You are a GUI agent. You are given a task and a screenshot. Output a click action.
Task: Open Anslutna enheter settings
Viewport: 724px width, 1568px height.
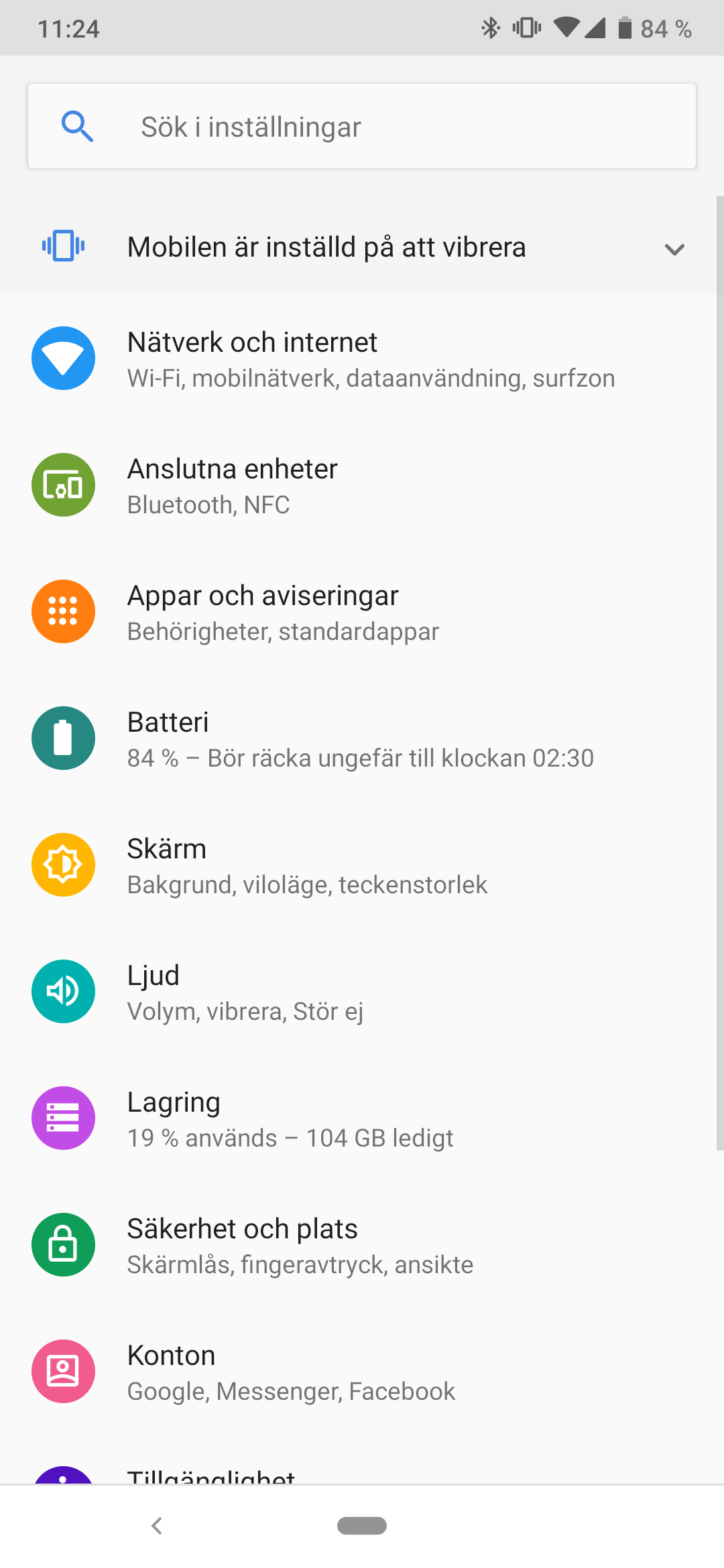362,486
